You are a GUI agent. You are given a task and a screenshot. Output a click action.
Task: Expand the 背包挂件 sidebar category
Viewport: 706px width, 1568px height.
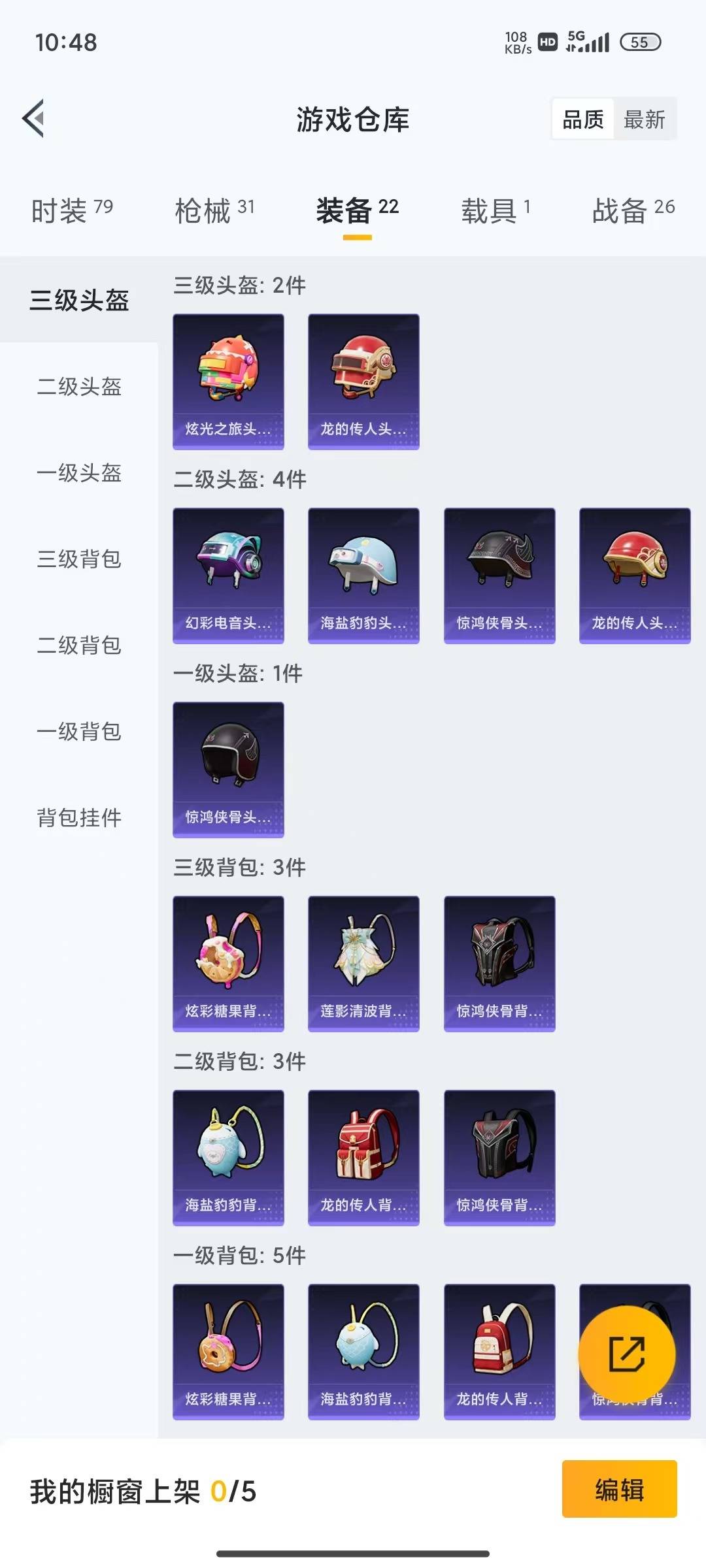pos(80,816)
